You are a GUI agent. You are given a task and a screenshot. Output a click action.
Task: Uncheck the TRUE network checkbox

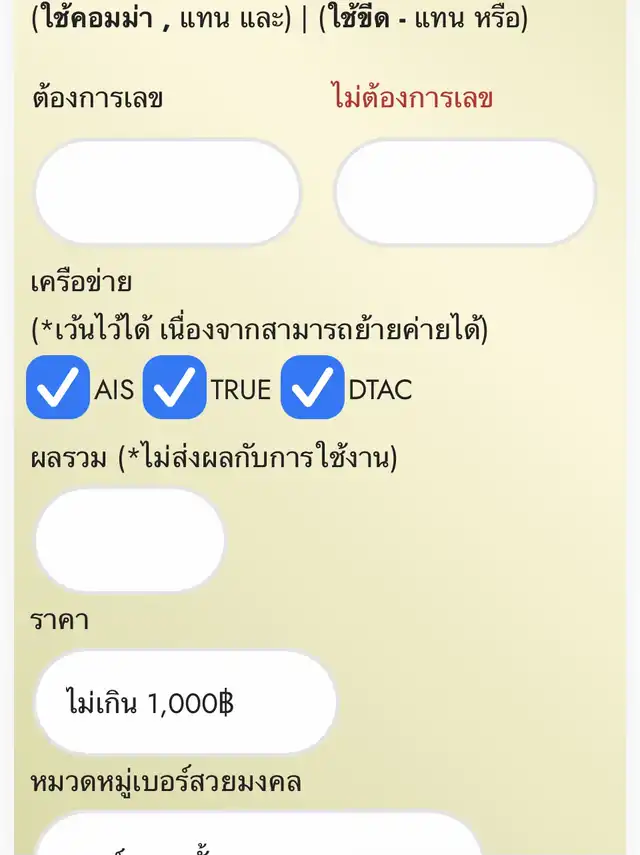175,387
